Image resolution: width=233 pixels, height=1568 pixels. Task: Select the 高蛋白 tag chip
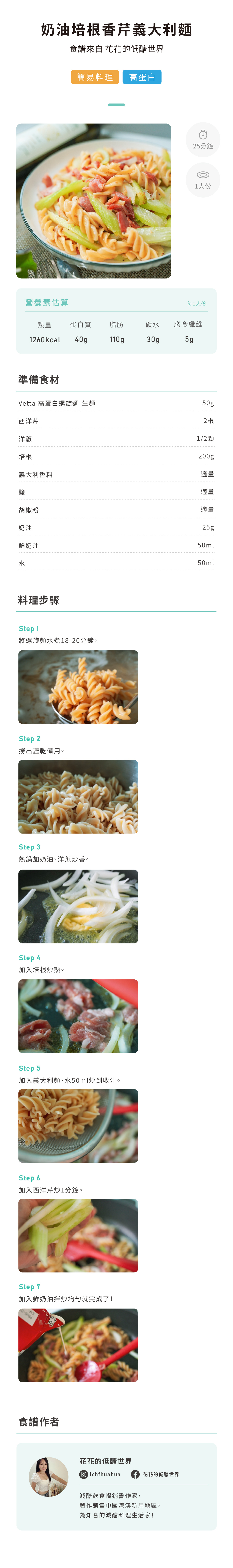click(x=142, y=77)
